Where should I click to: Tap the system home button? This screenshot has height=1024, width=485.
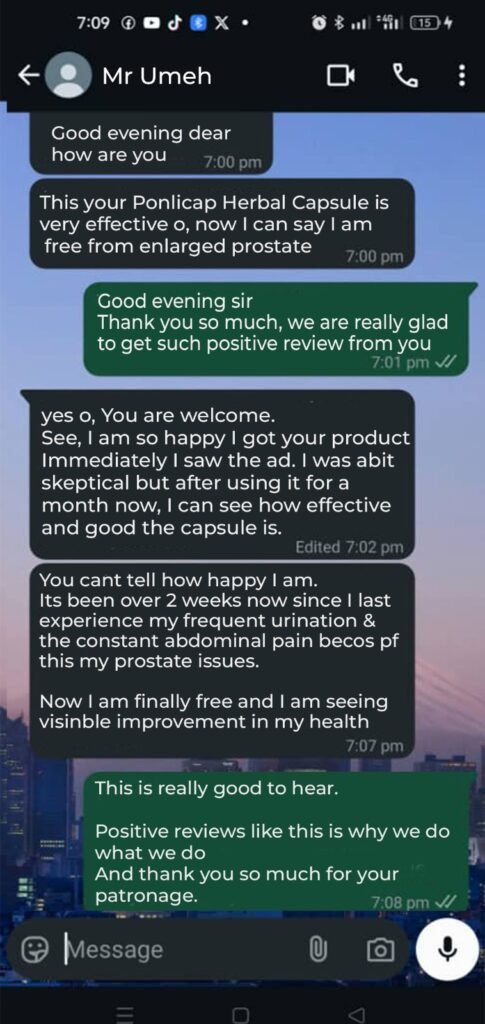[x=241, y=1015]
